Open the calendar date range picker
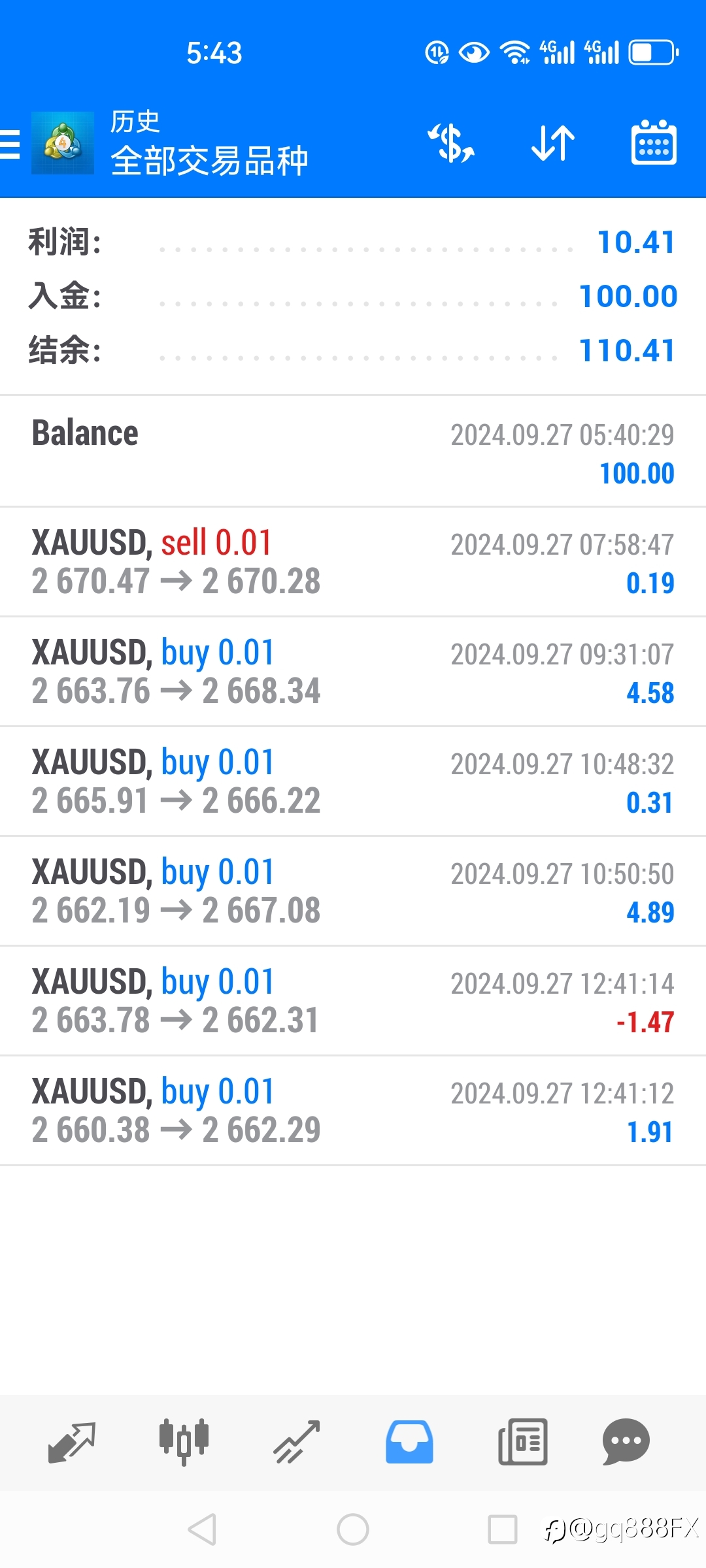 coord(654,142)
